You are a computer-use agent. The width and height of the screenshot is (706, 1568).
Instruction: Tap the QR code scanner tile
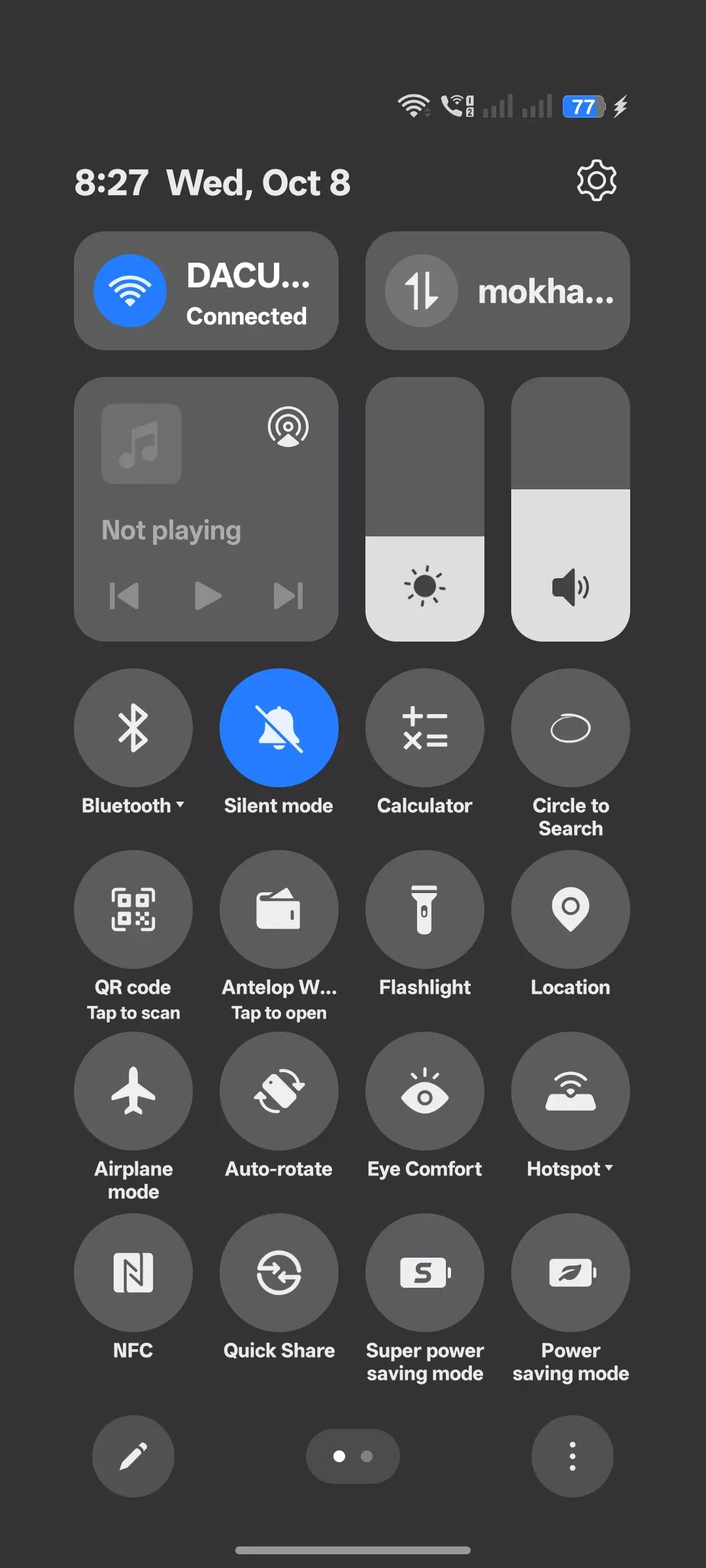click(133, 909)
